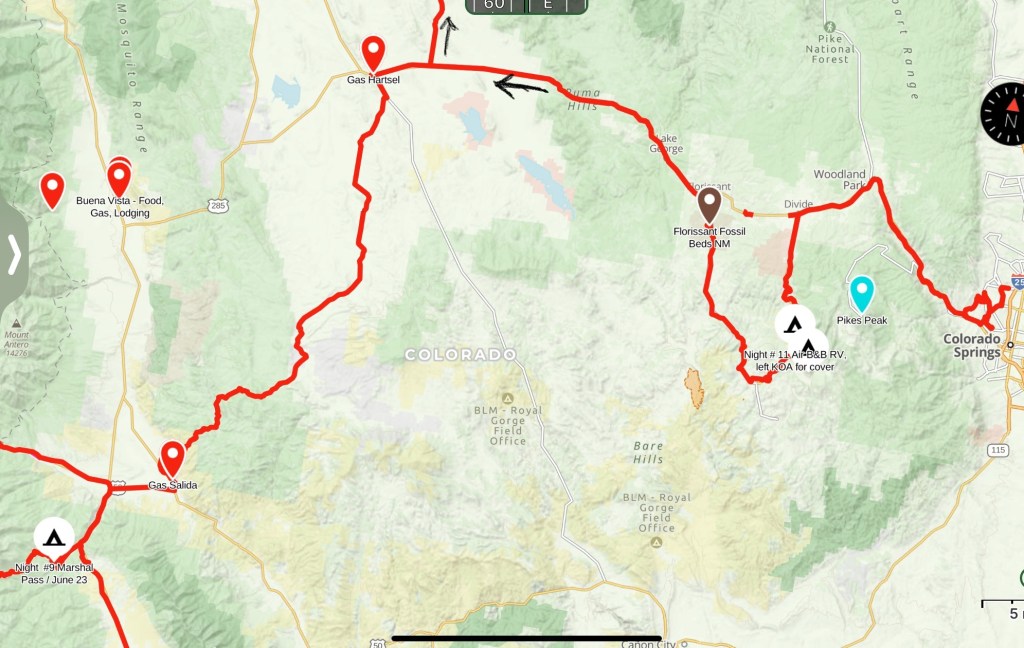Open the Gas Salida waypoint pin
This screenshot has height=648, width=1024.
pyautogui.click(x=173, y=459)
